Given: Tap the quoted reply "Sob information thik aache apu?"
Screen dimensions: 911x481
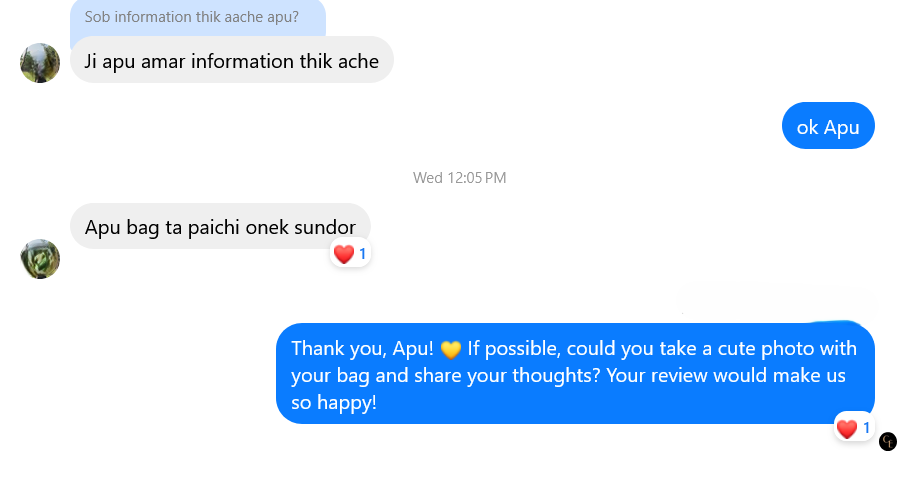Looking at the screenshot, I should coord(192,17).
